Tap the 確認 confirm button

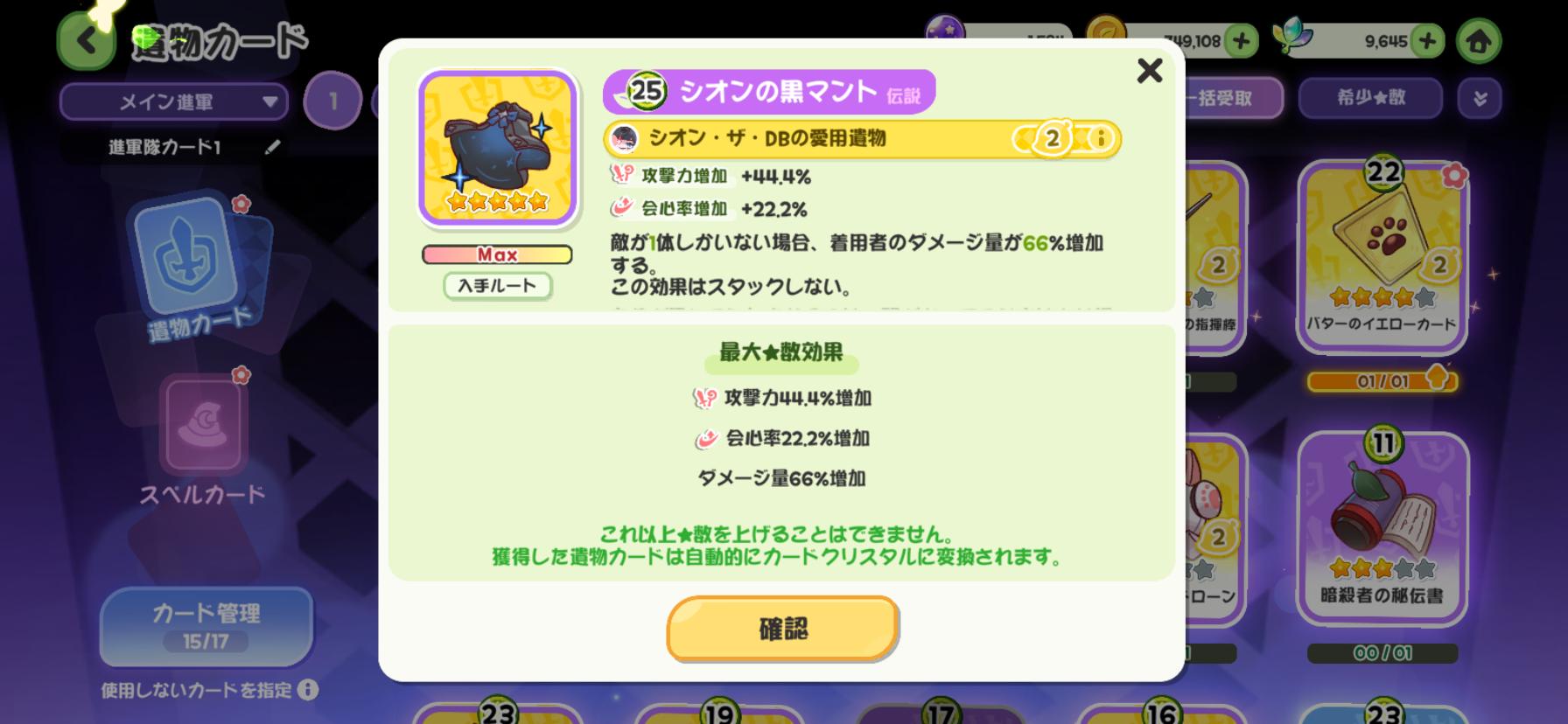click(x=782, y=628)
